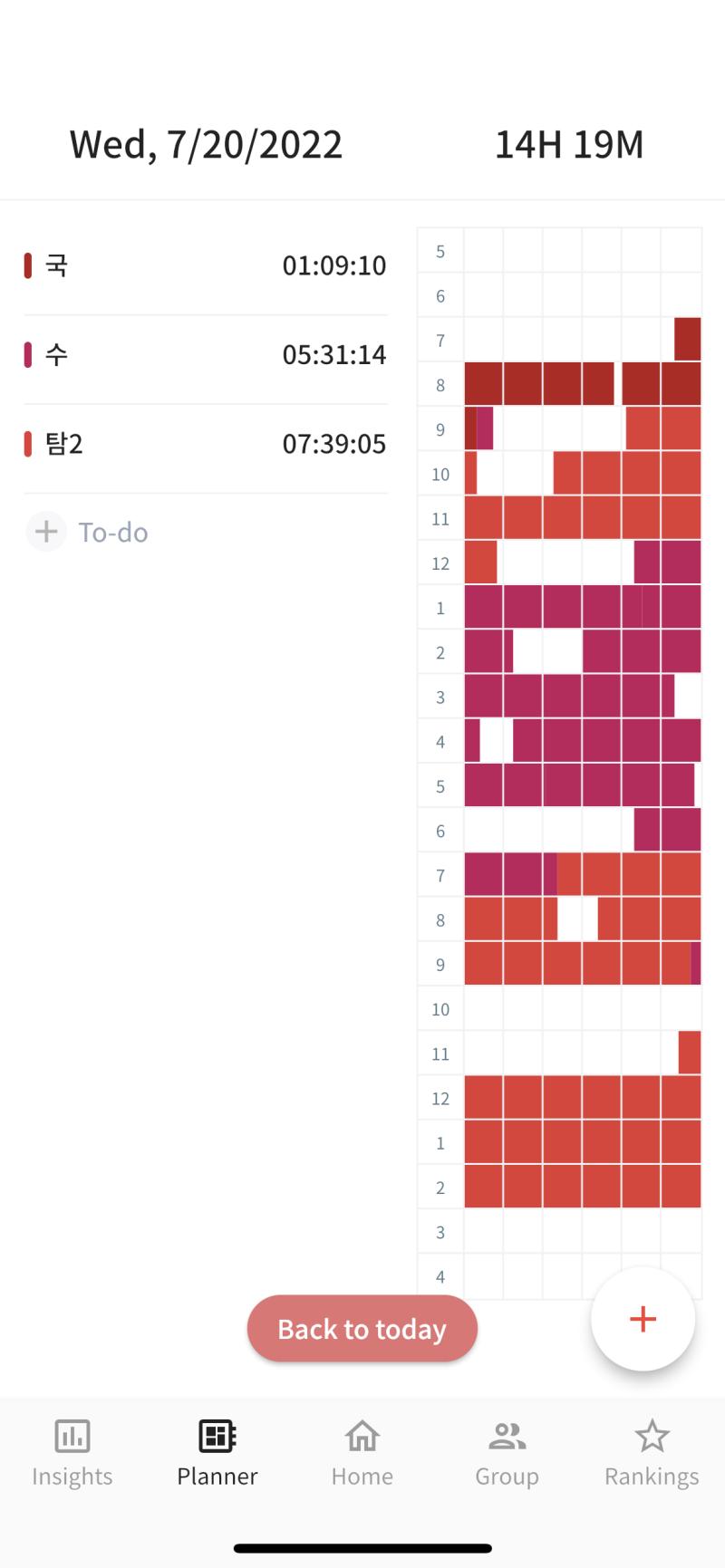This screenshot has height=1568, width=725.
Task: Open the Insights tab
Action: [72, 1452]
